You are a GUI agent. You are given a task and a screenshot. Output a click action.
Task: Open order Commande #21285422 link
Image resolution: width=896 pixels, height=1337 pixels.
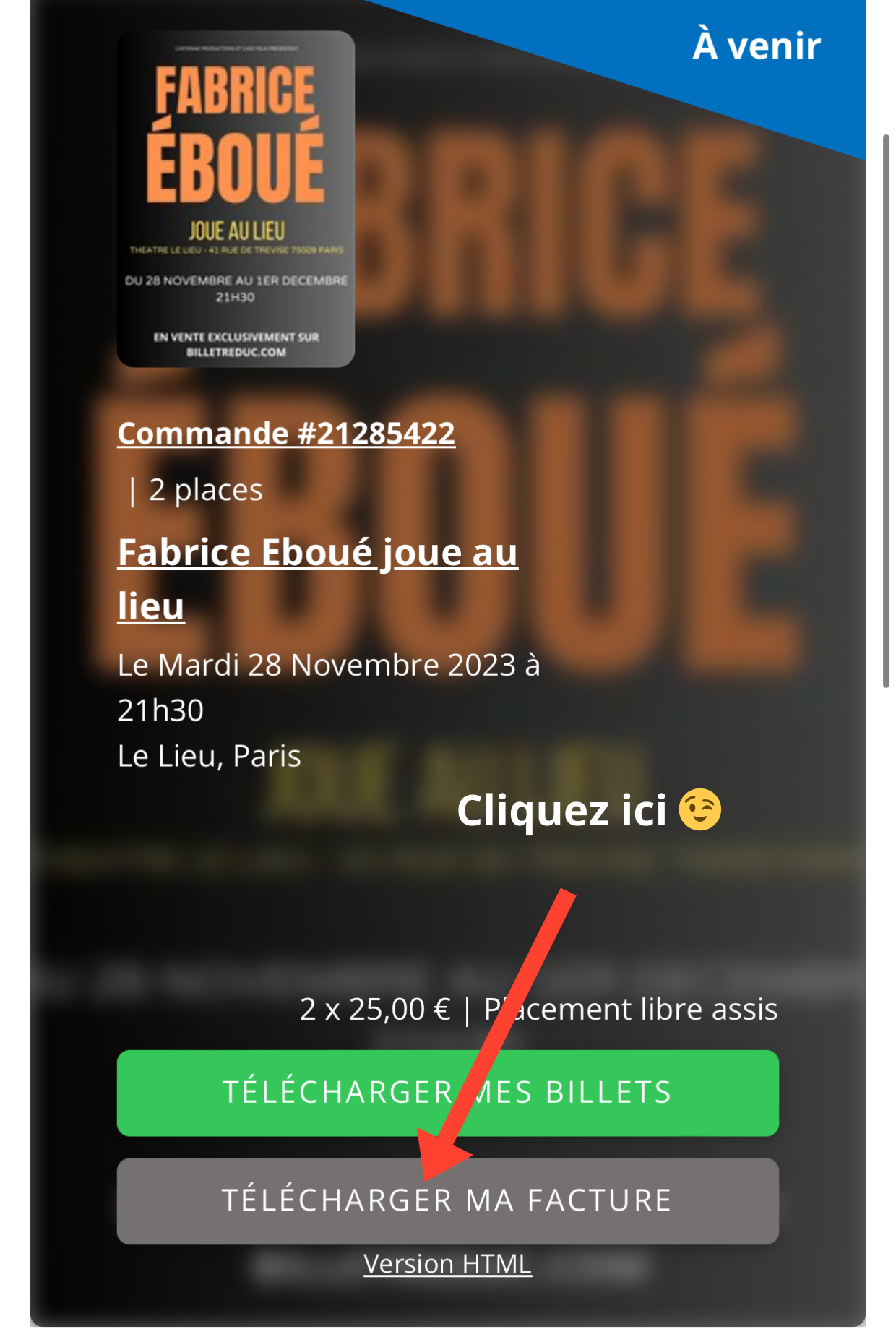[286, 434]
